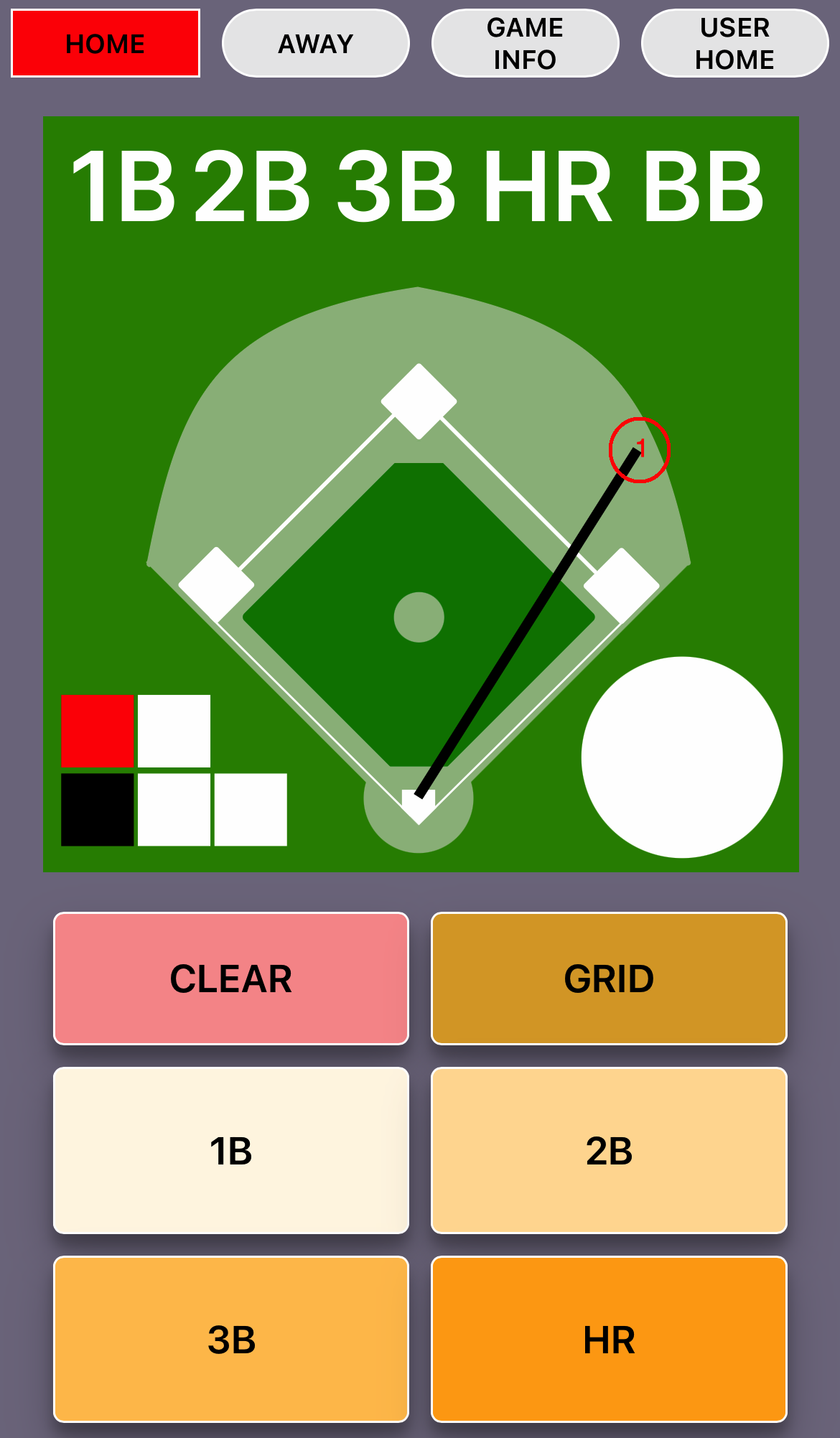This screenshot has height=1438, width=840.
Task: Select the red color square
Action: tap(98, 731)
